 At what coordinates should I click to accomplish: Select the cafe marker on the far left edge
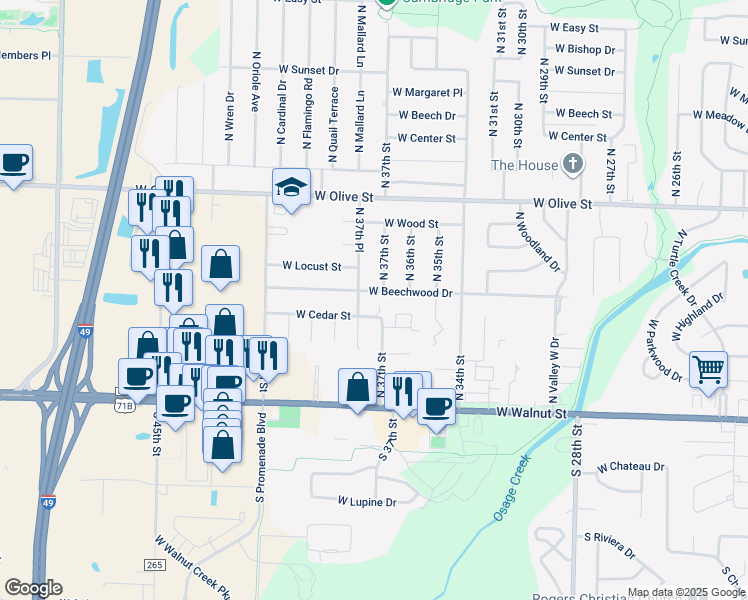click(14, 164)
